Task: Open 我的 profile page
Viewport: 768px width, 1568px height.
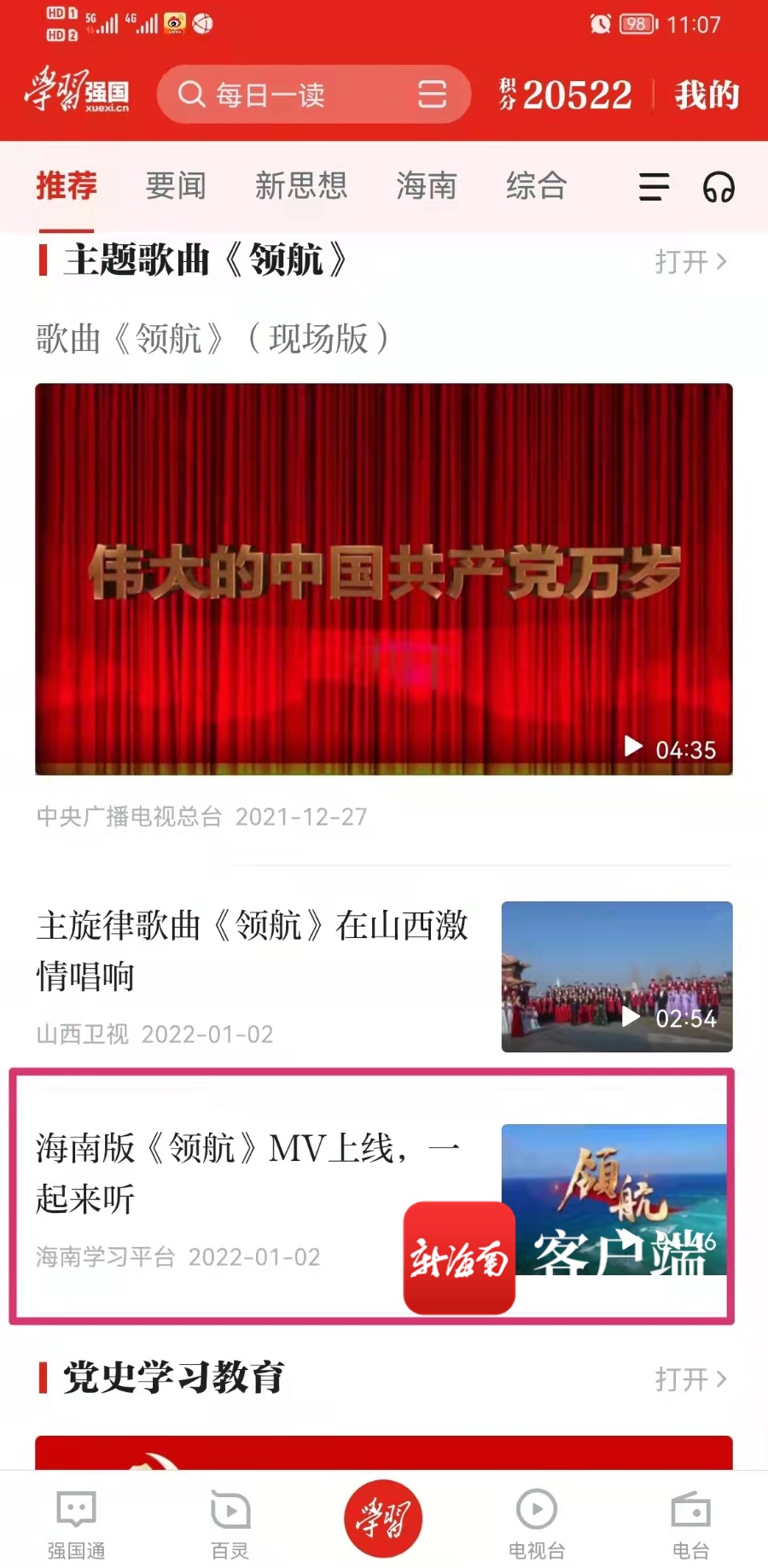Action: point(707,95)
